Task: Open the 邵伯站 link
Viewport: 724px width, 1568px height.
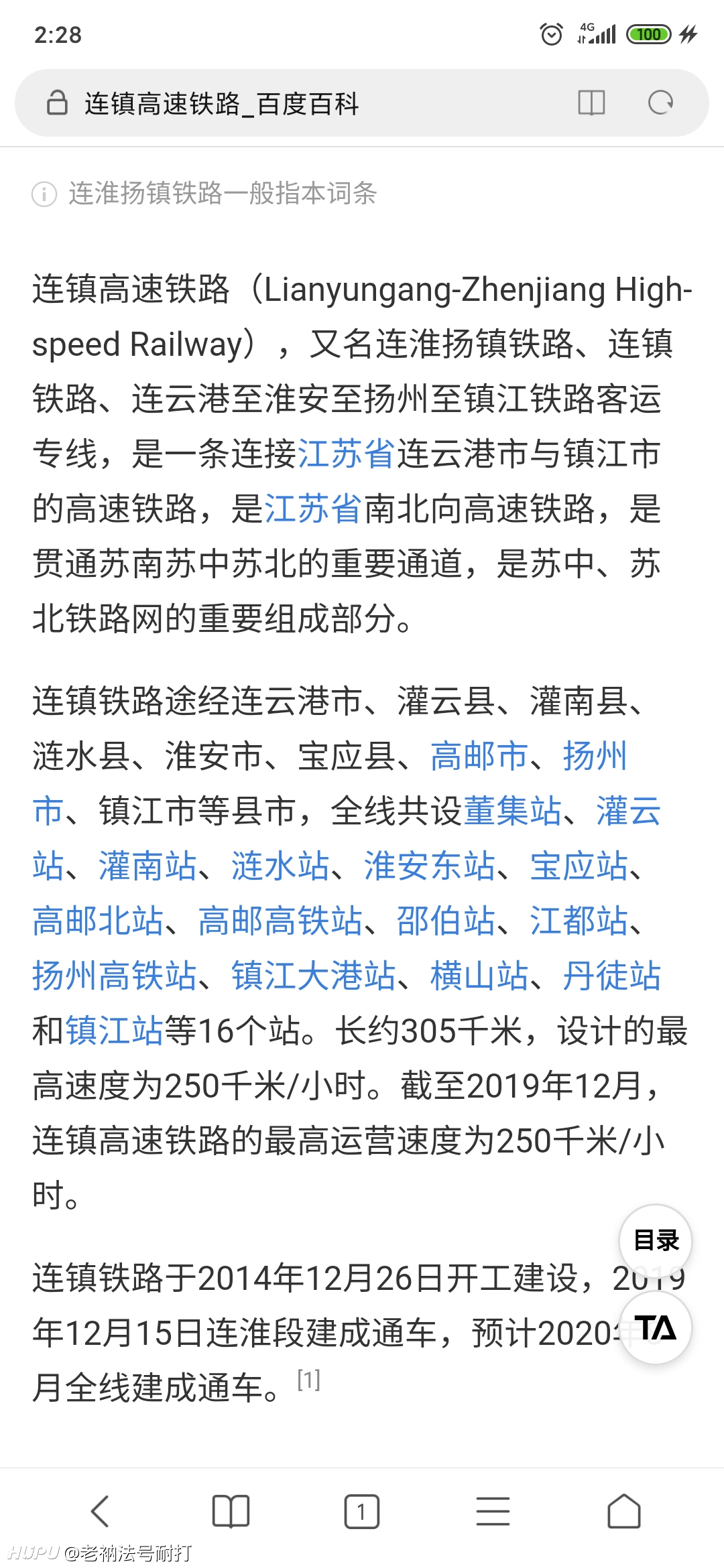Action: point(446,921)
